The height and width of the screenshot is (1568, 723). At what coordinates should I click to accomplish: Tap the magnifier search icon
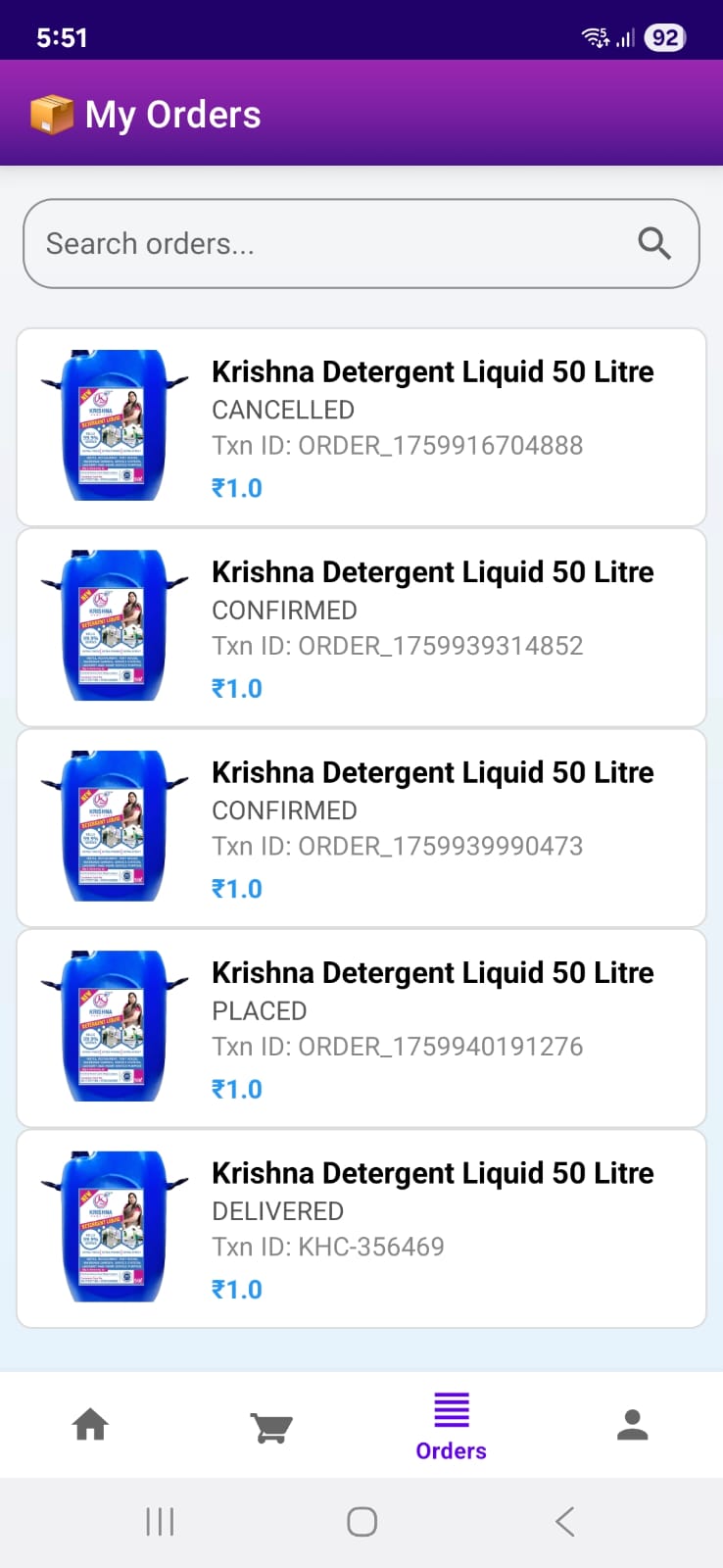653,243
